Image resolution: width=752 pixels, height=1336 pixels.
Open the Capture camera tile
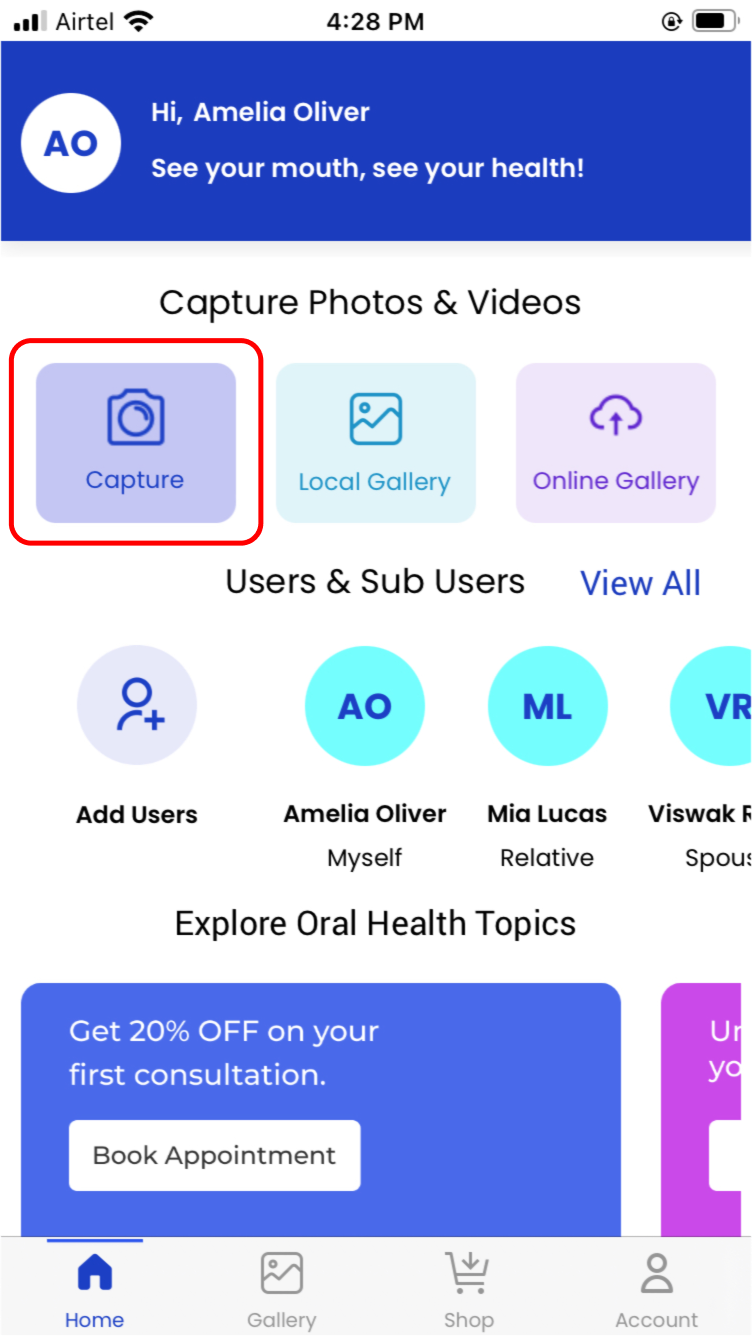136,442
